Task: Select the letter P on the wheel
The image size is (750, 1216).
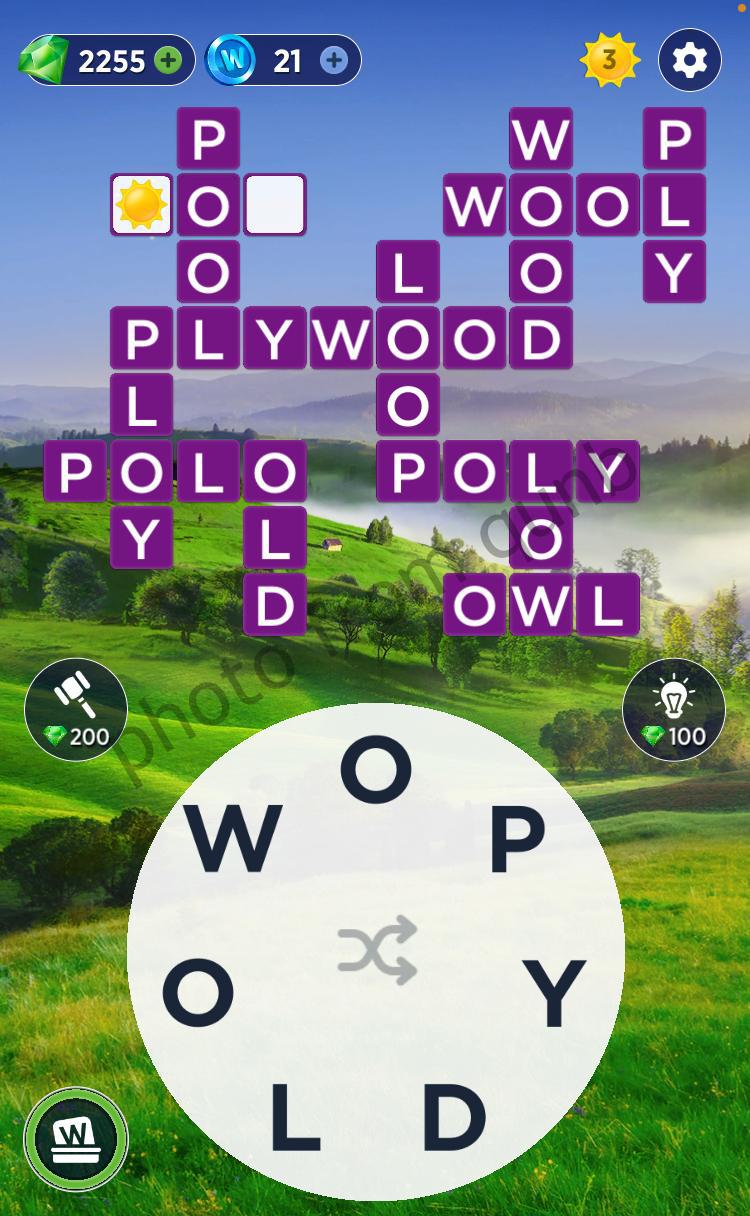Action: click(516, 840)
